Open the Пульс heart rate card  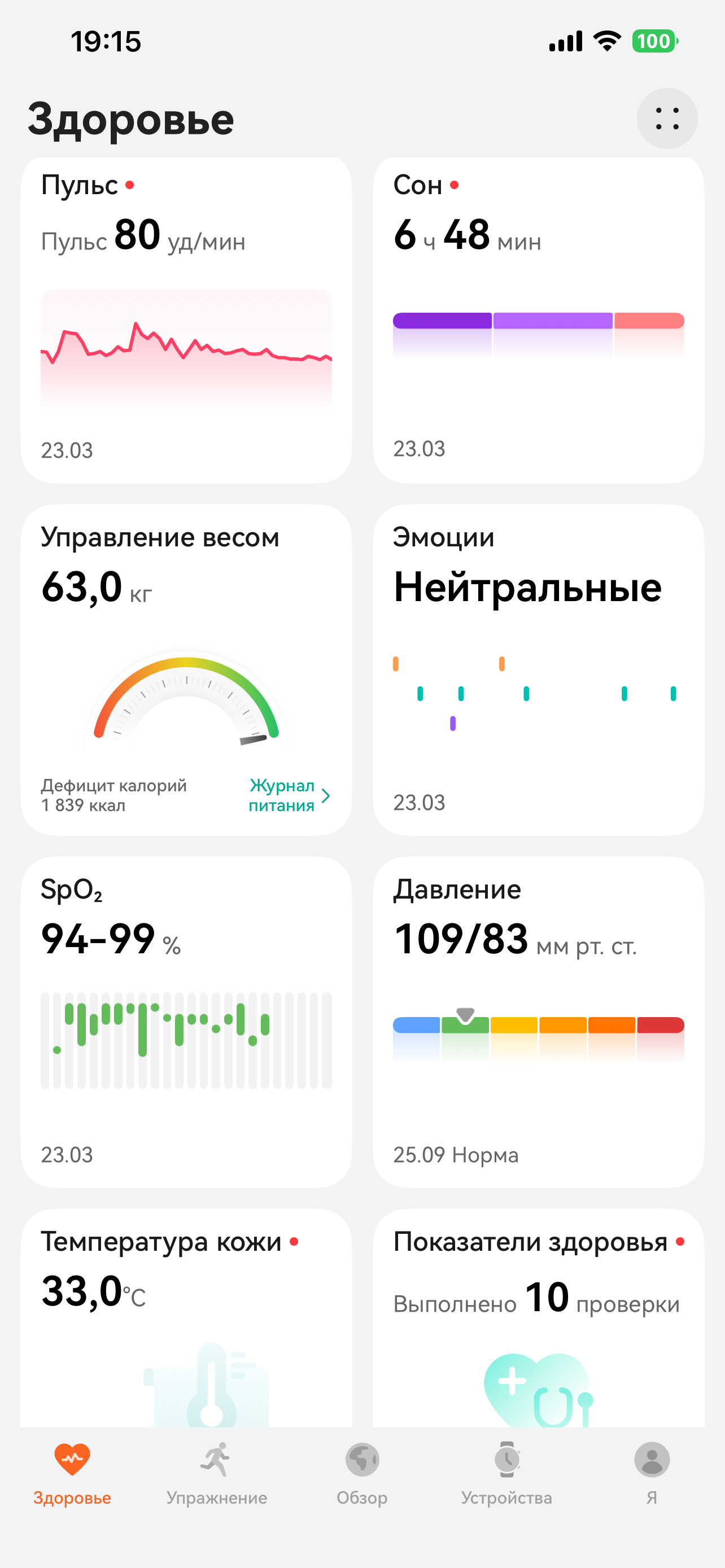pyautogui.click(x=186, y=319)
